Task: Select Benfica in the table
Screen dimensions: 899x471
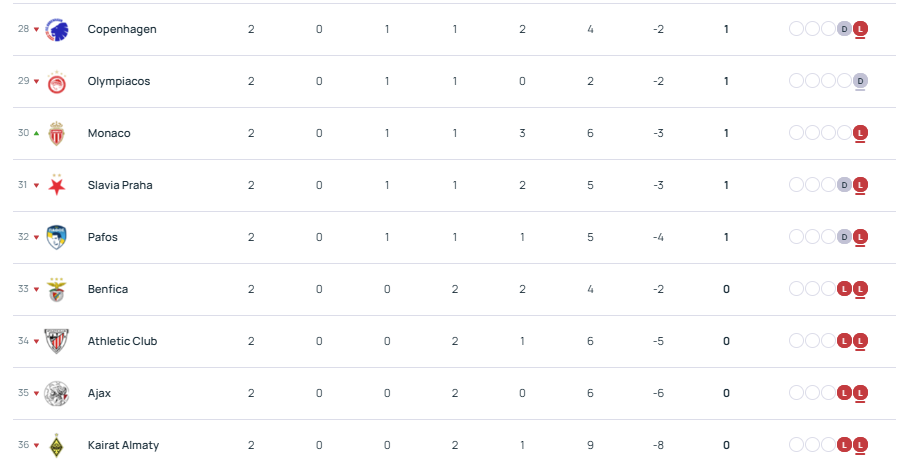Action: click(107, 289)
